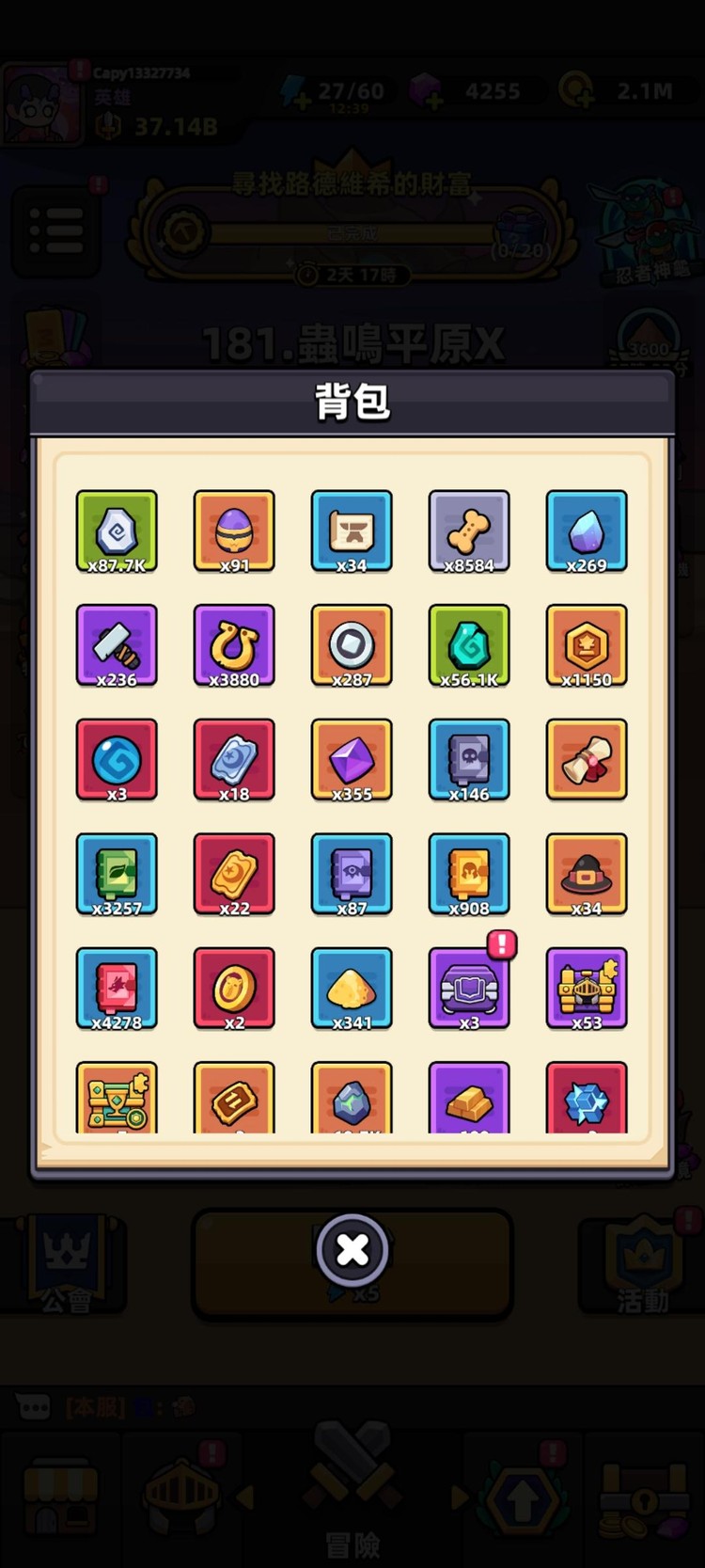View the golden armor chest x53
Viewport: 705px width, 1568px height.
(587, 989)
